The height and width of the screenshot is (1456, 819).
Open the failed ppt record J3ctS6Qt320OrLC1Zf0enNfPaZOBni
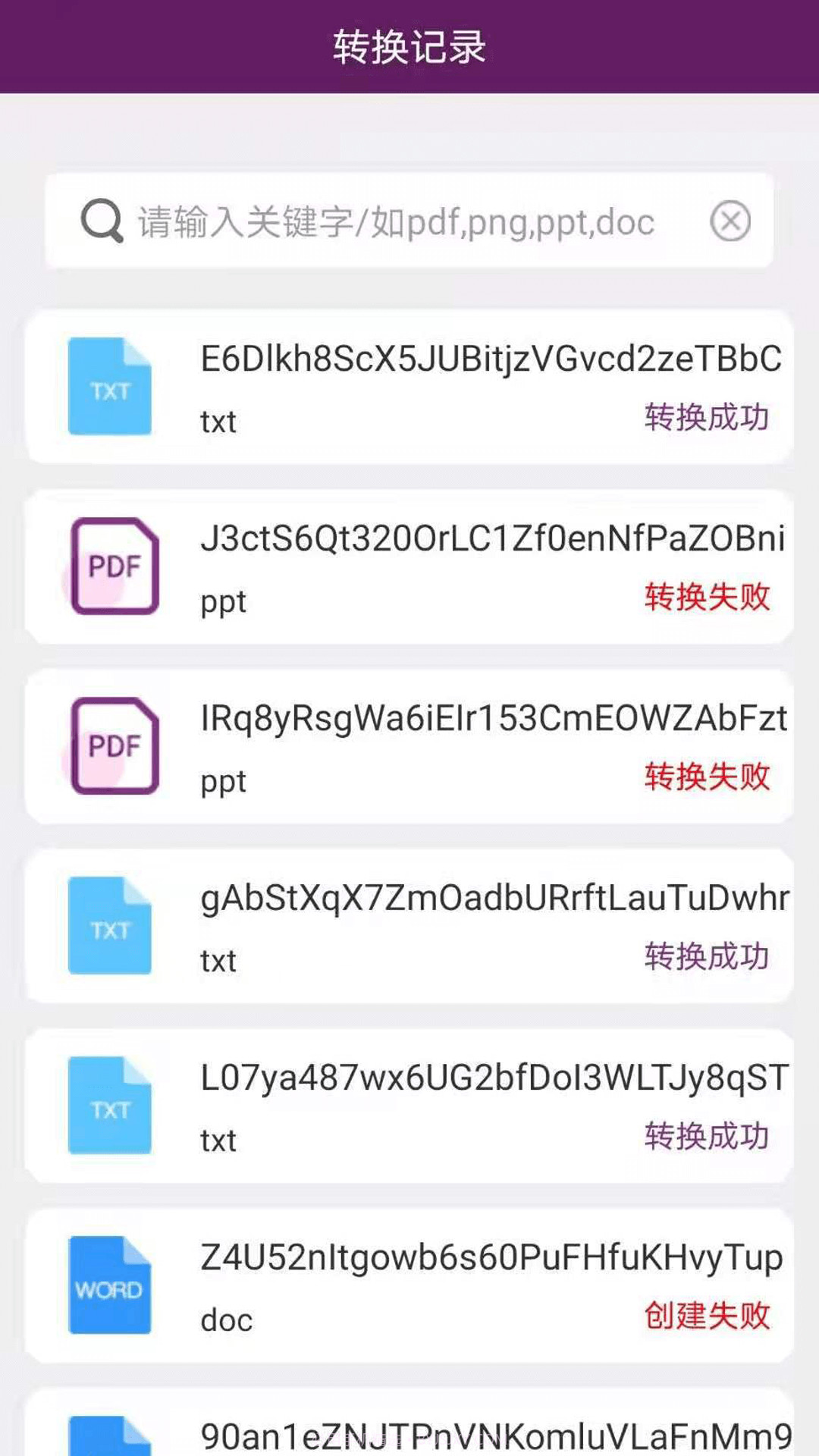409,566
